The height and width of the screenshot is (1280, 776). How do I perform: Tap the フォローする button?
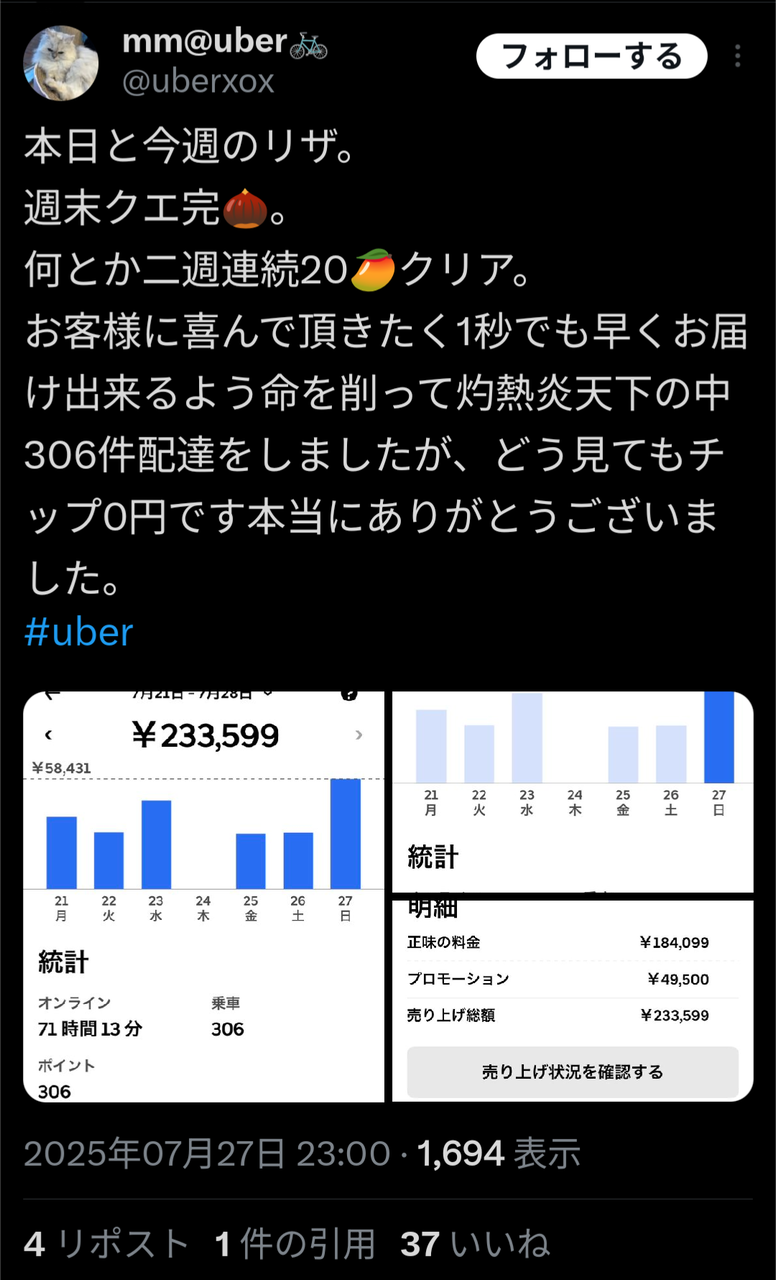591,56
